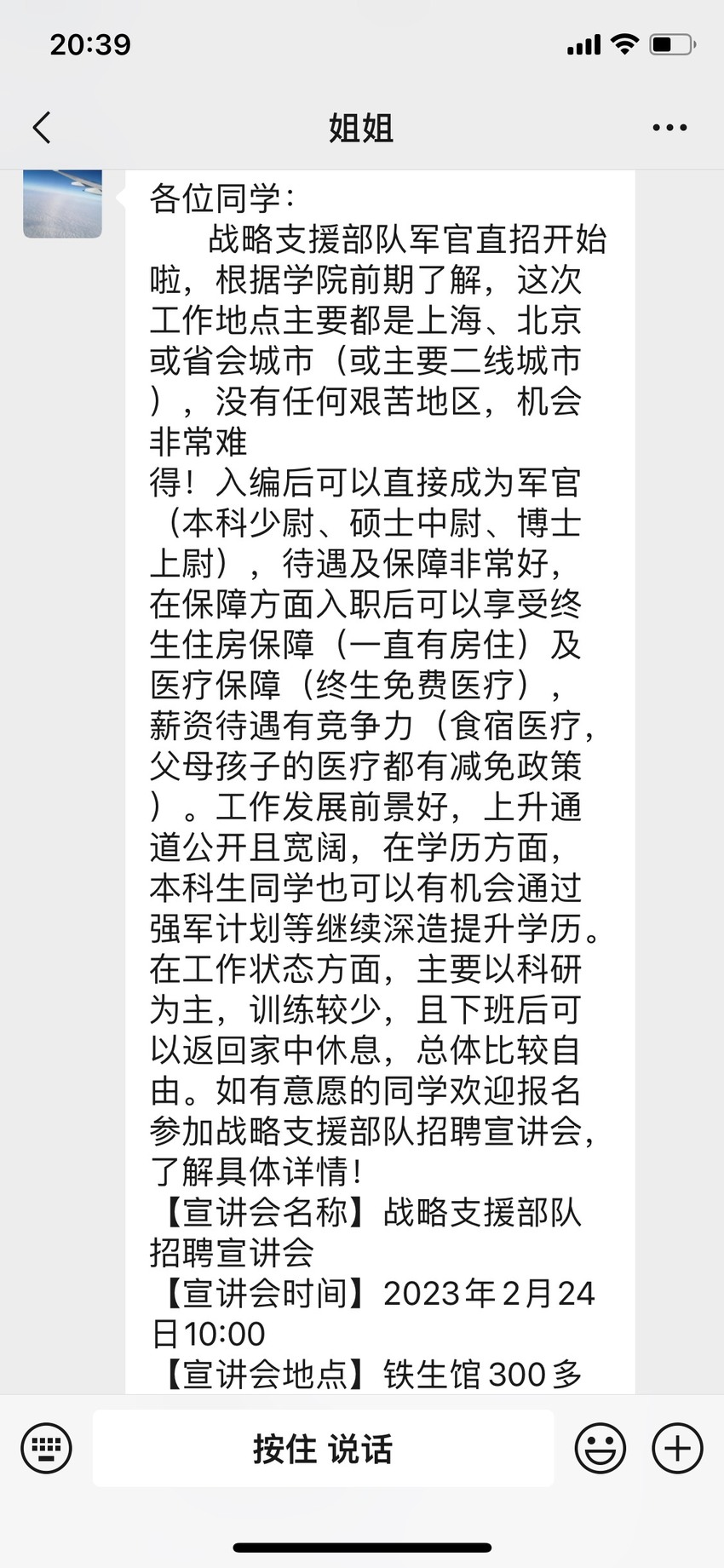Go back from the 姐姐 chat
The image size is (724, 1568).
pyautogui.click(x=42, y=128)
